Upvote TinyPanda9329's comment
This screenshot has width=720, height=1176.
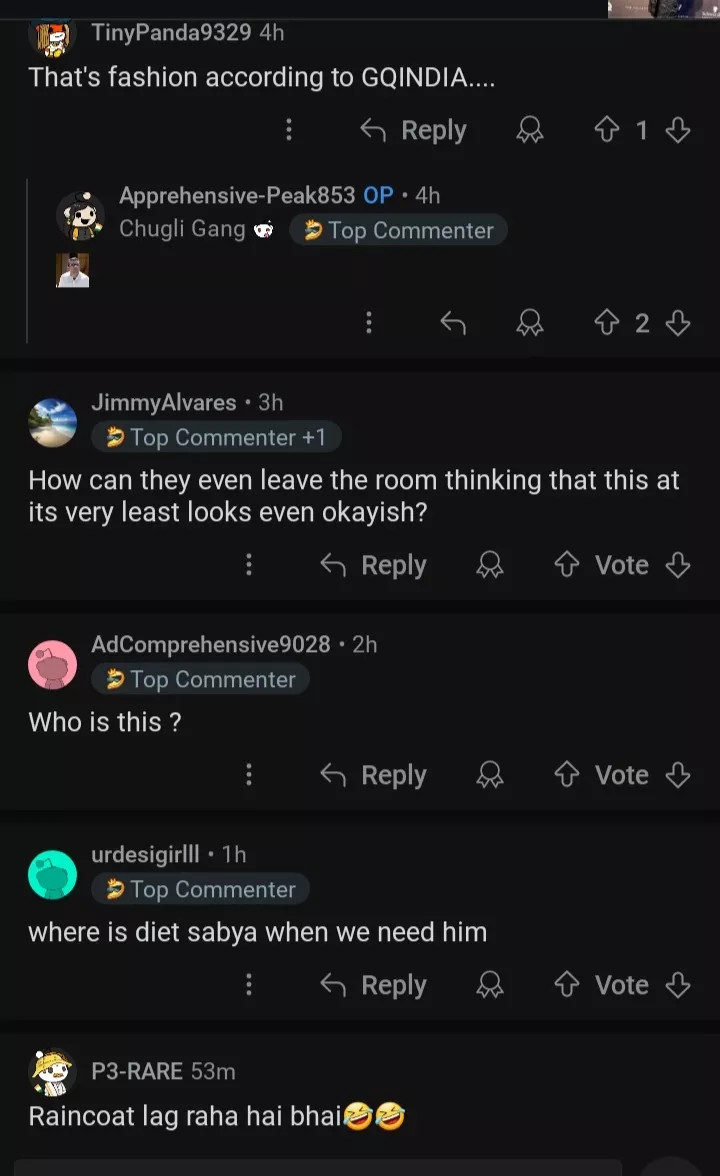606,130
